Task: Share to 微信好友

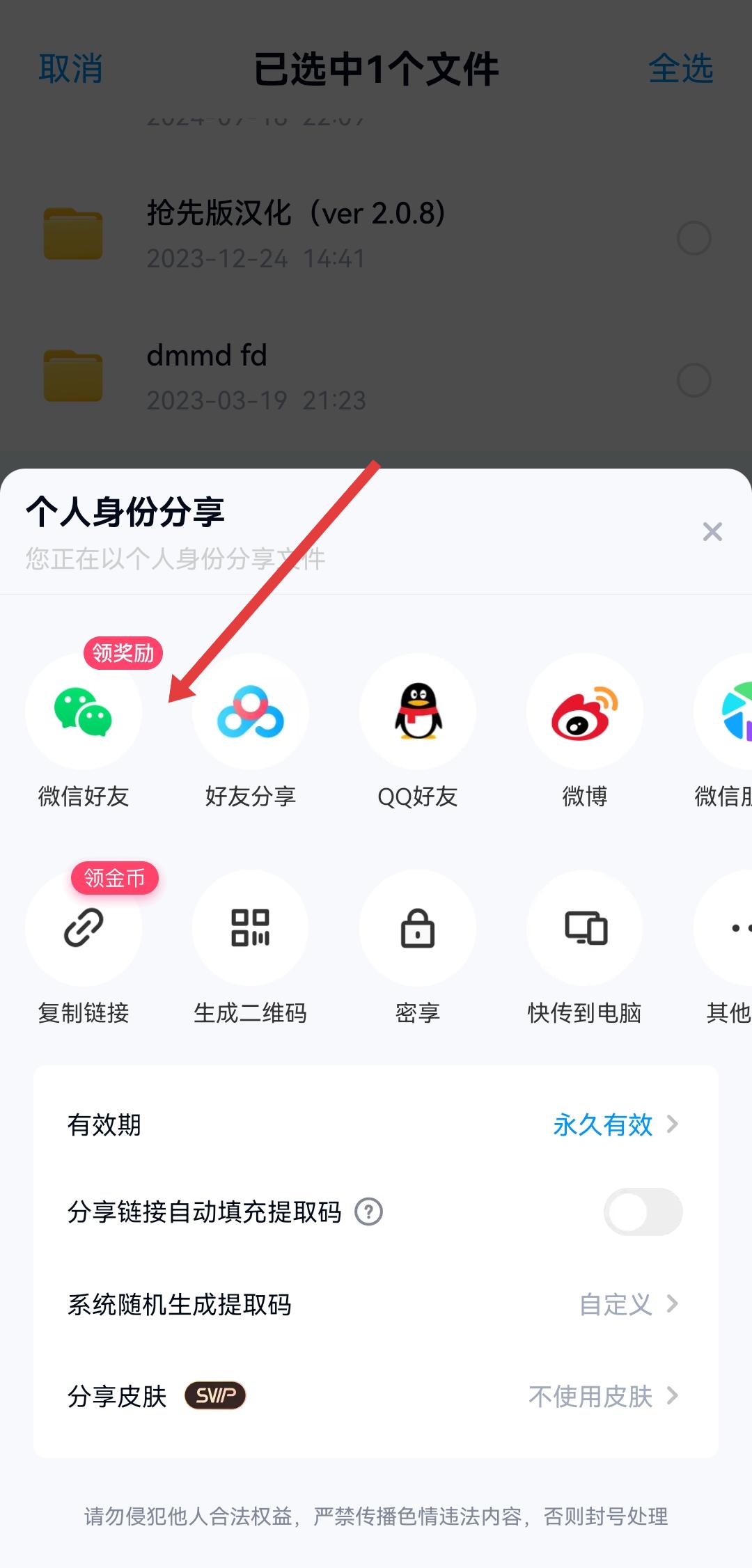Action: [84, 712]
